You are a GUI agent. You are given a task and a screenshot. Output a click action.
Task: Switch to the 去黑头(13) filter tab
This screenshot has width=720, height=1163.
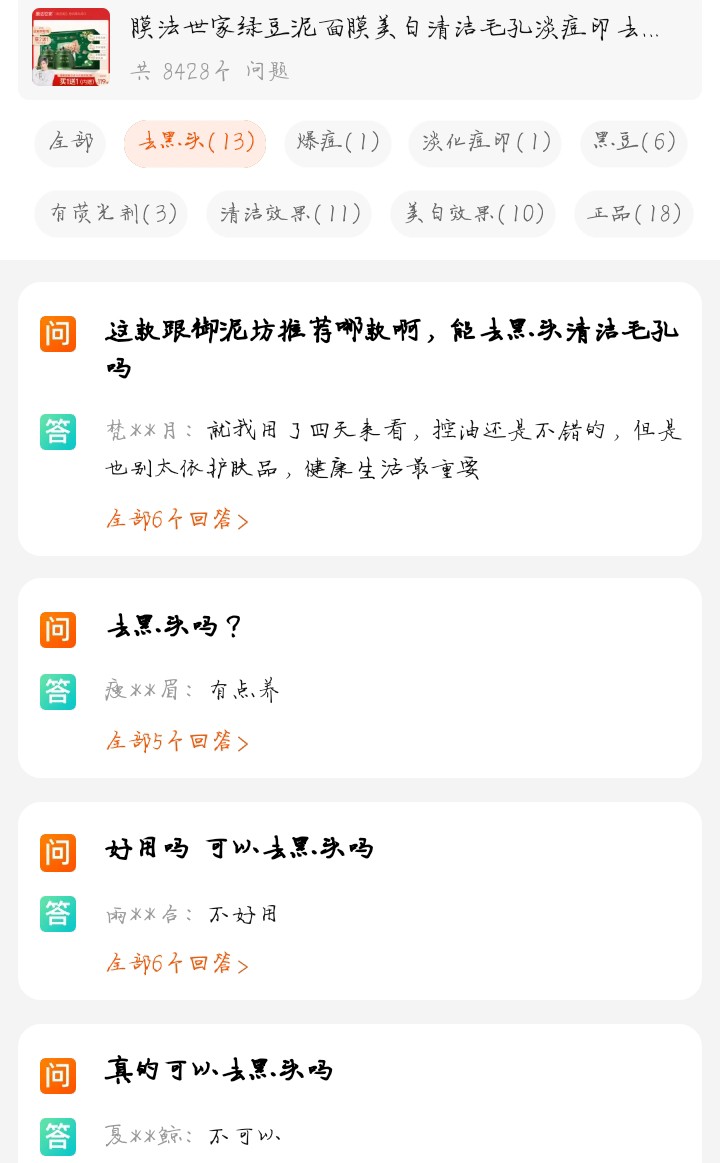[194, 143]
